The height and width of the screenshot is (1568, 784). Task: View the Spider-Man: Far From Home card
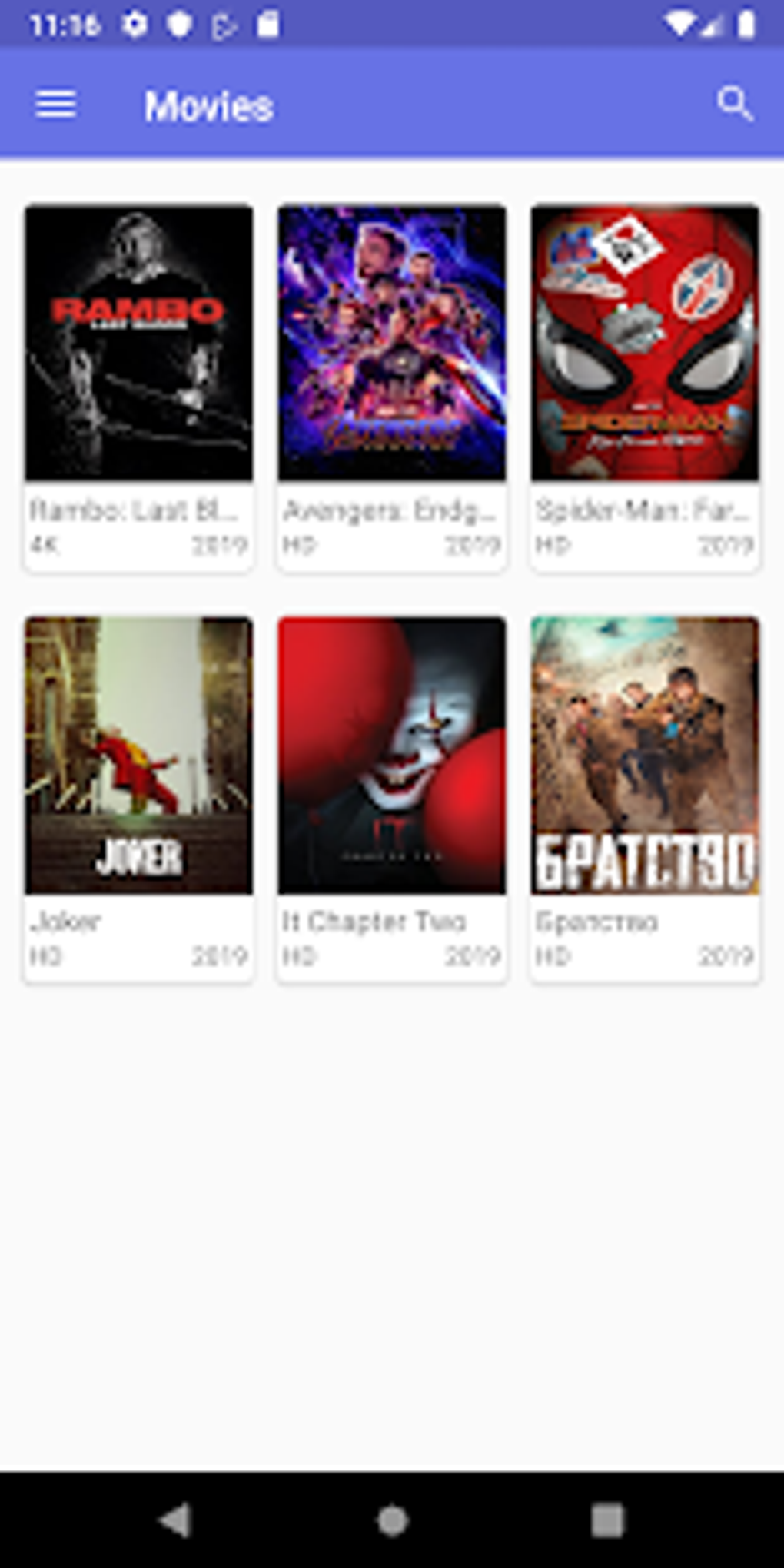pyautogui.click(x=645, y=388)
